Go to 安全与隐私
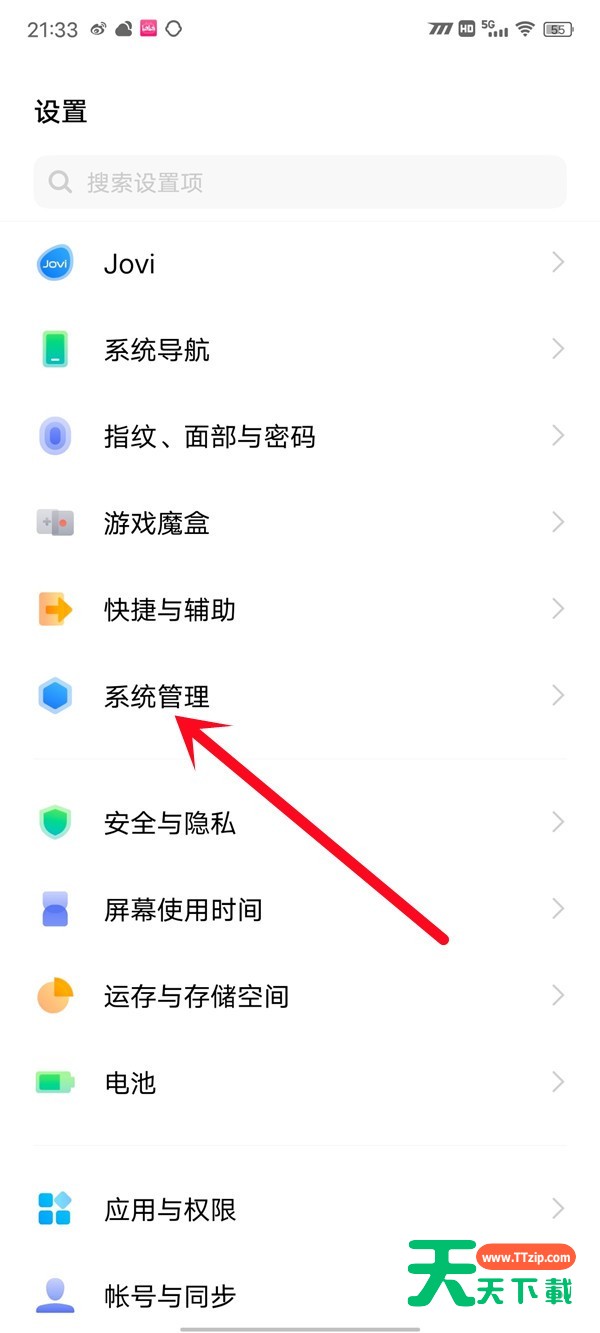Viewport: 600px width, 1333px height. [300, 823]
